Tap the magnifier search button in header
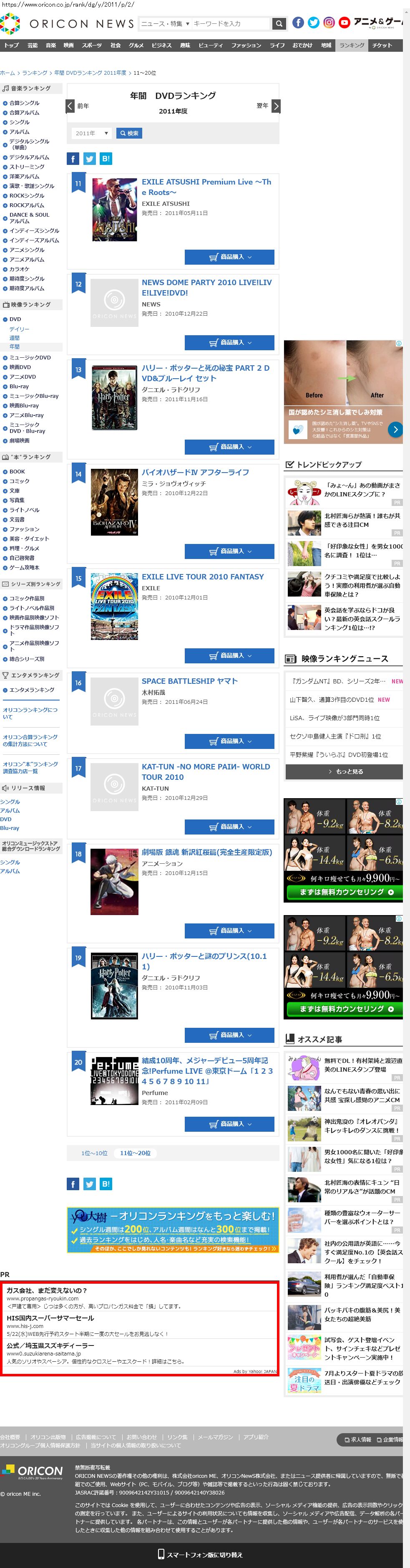410x1568 pixels. pos(279,24)
